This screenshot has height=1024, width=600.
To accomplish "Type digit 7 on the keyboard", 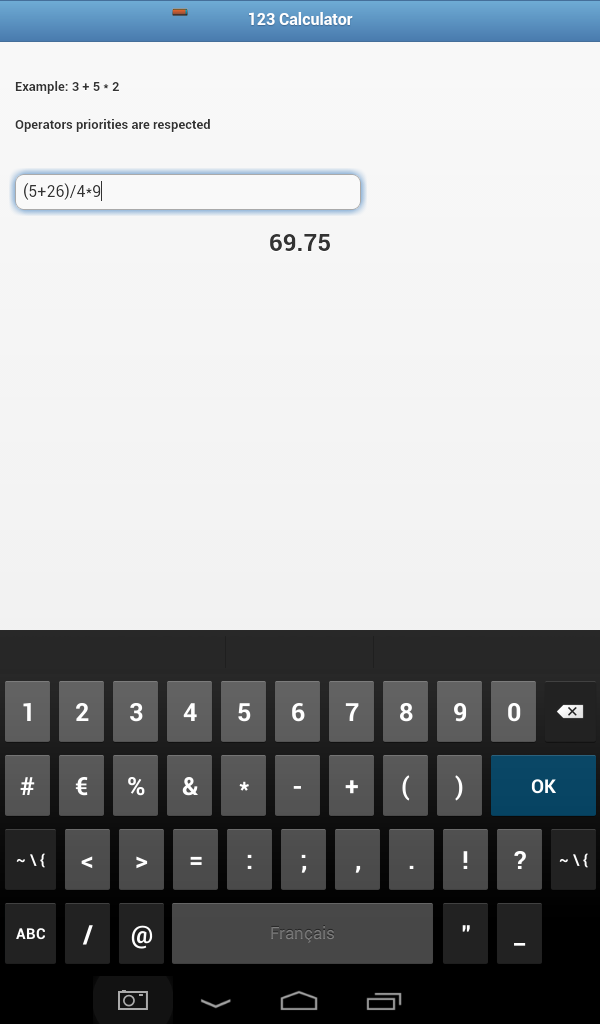I will 352,712.
